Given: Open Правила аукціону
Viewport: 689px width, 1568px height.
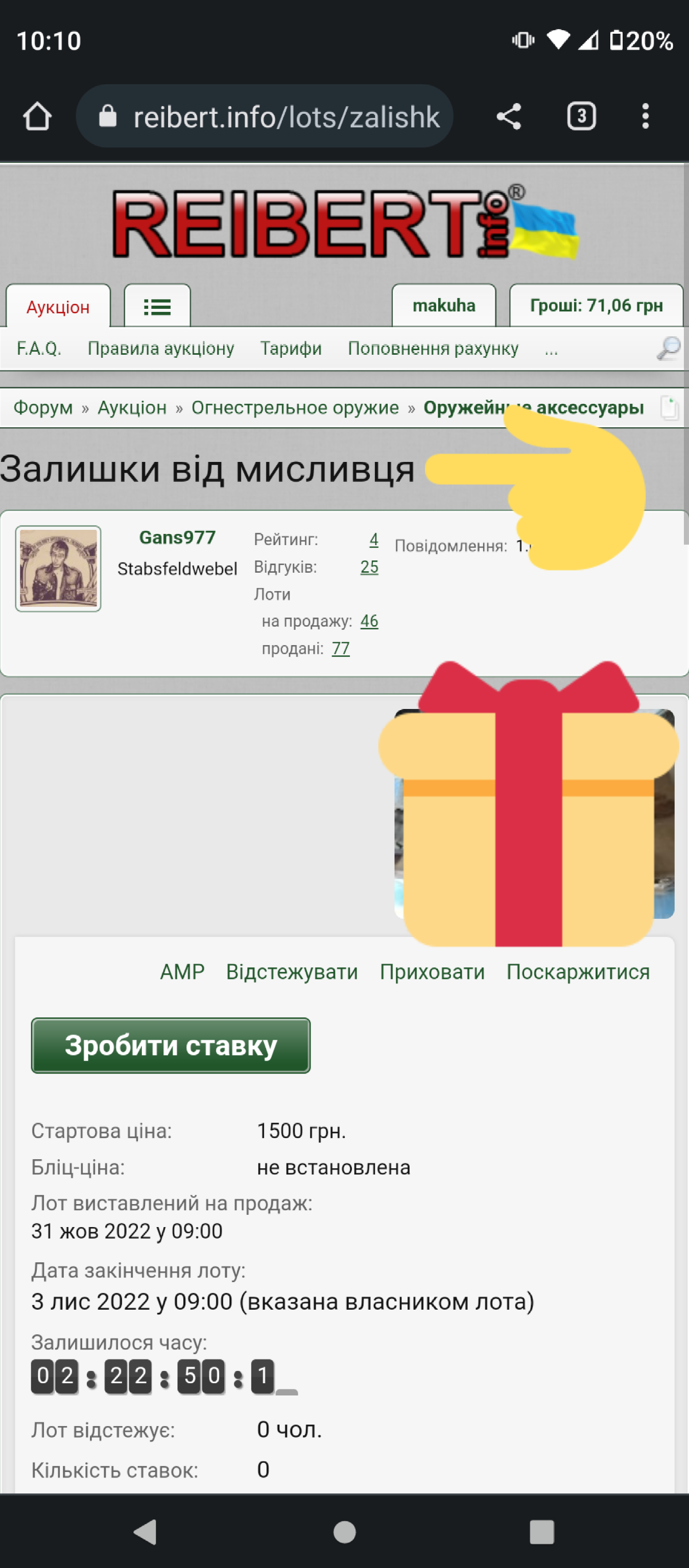Looking at the screenshot, I should point(161,348).
